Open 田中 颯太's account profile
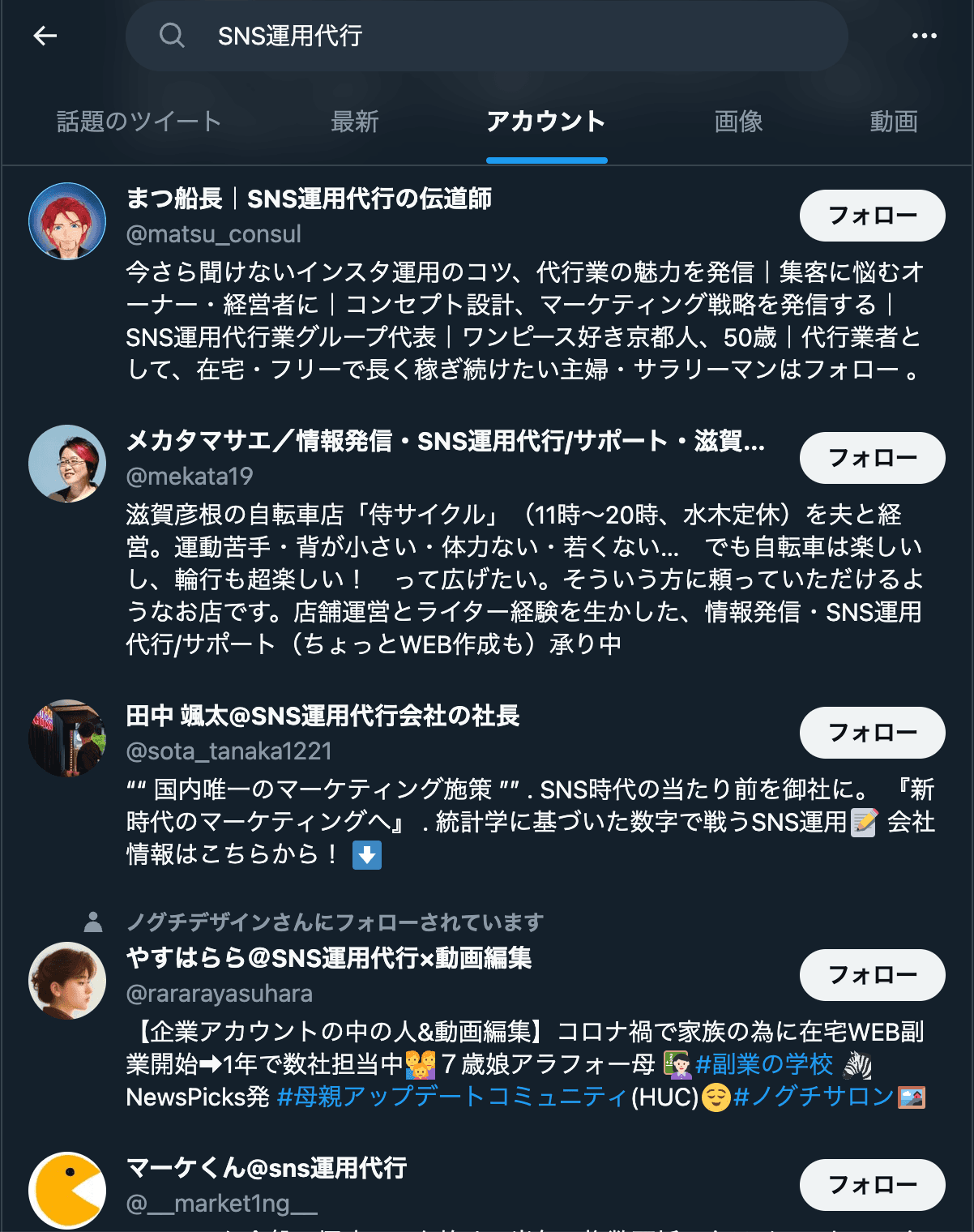974x1232 pixels. [x=323, y=716]
